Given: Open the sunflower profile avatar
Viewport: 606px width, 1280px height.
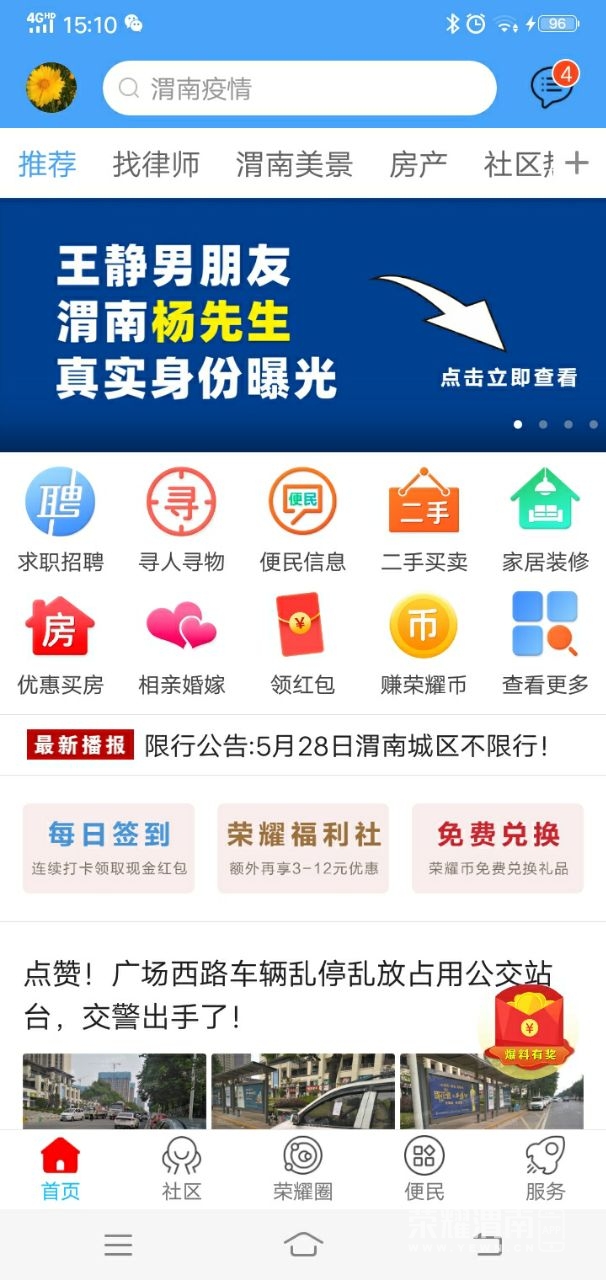Looking at the screenshot, I should pyautogui.click(x=51, y=88).
